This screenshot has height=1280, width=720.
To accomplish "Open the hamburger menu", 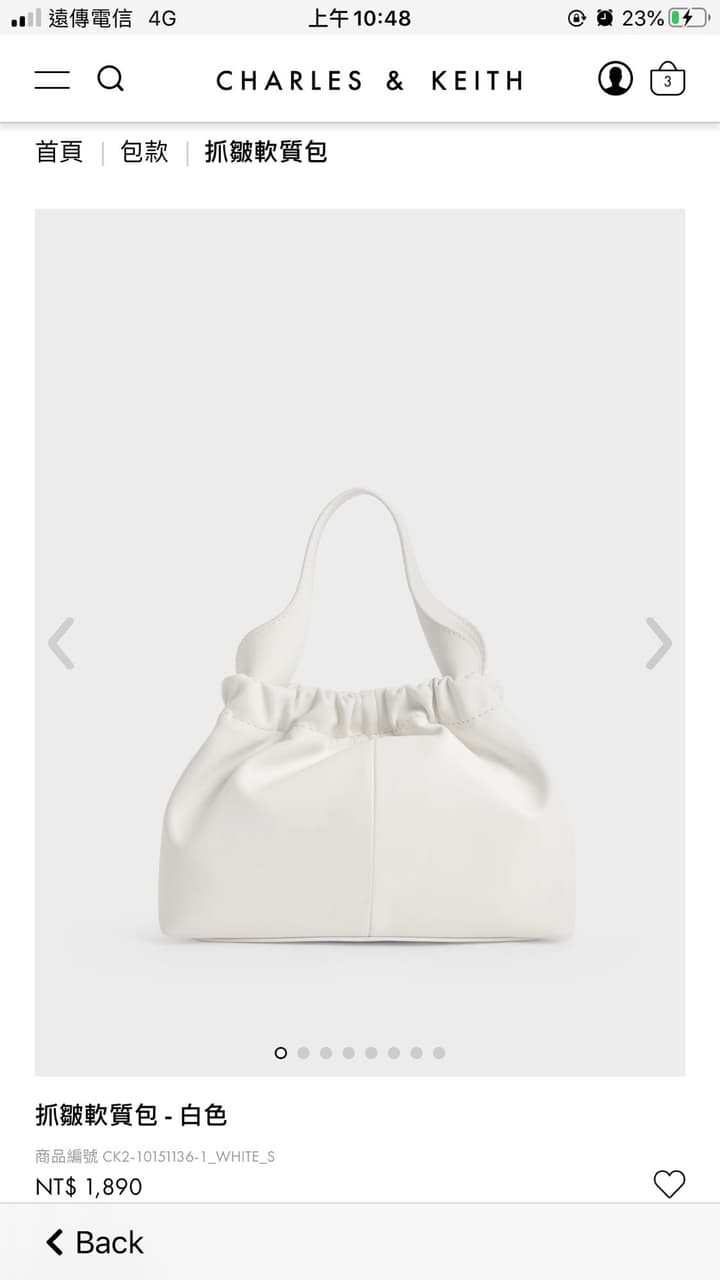I will (52, 79).
